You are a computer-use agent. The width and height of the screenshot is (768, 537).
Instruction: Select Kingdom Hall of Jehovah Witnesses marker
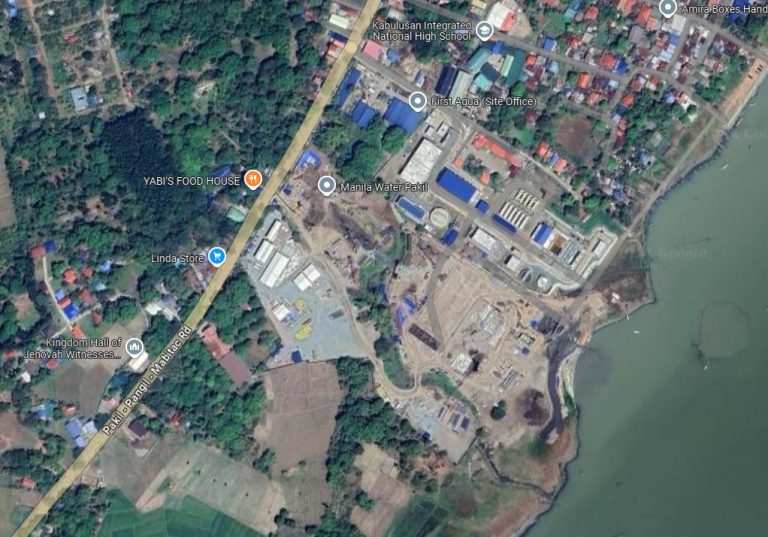click(x=135, y=348)
